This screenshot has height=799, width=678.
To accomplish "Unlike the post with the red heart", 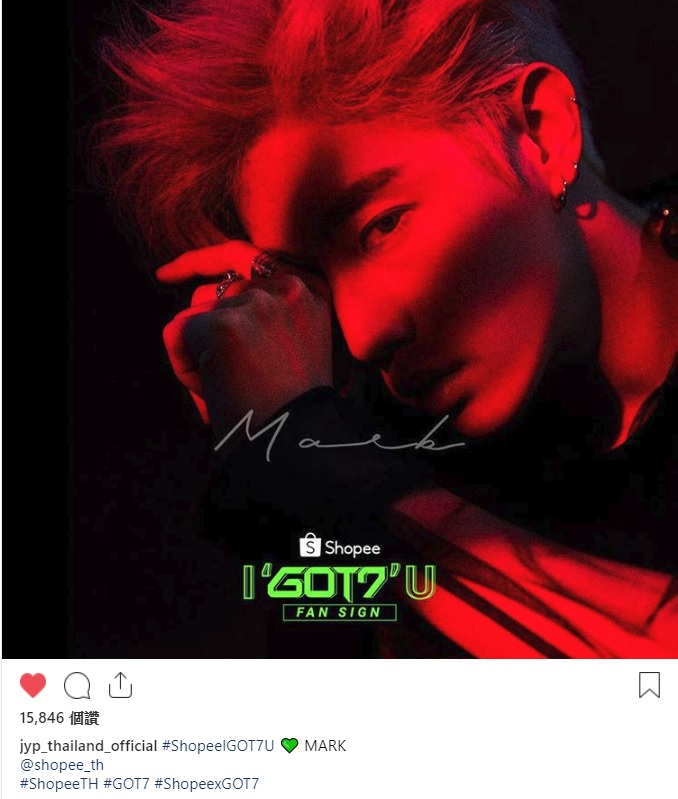I will [x=33, y=685].
